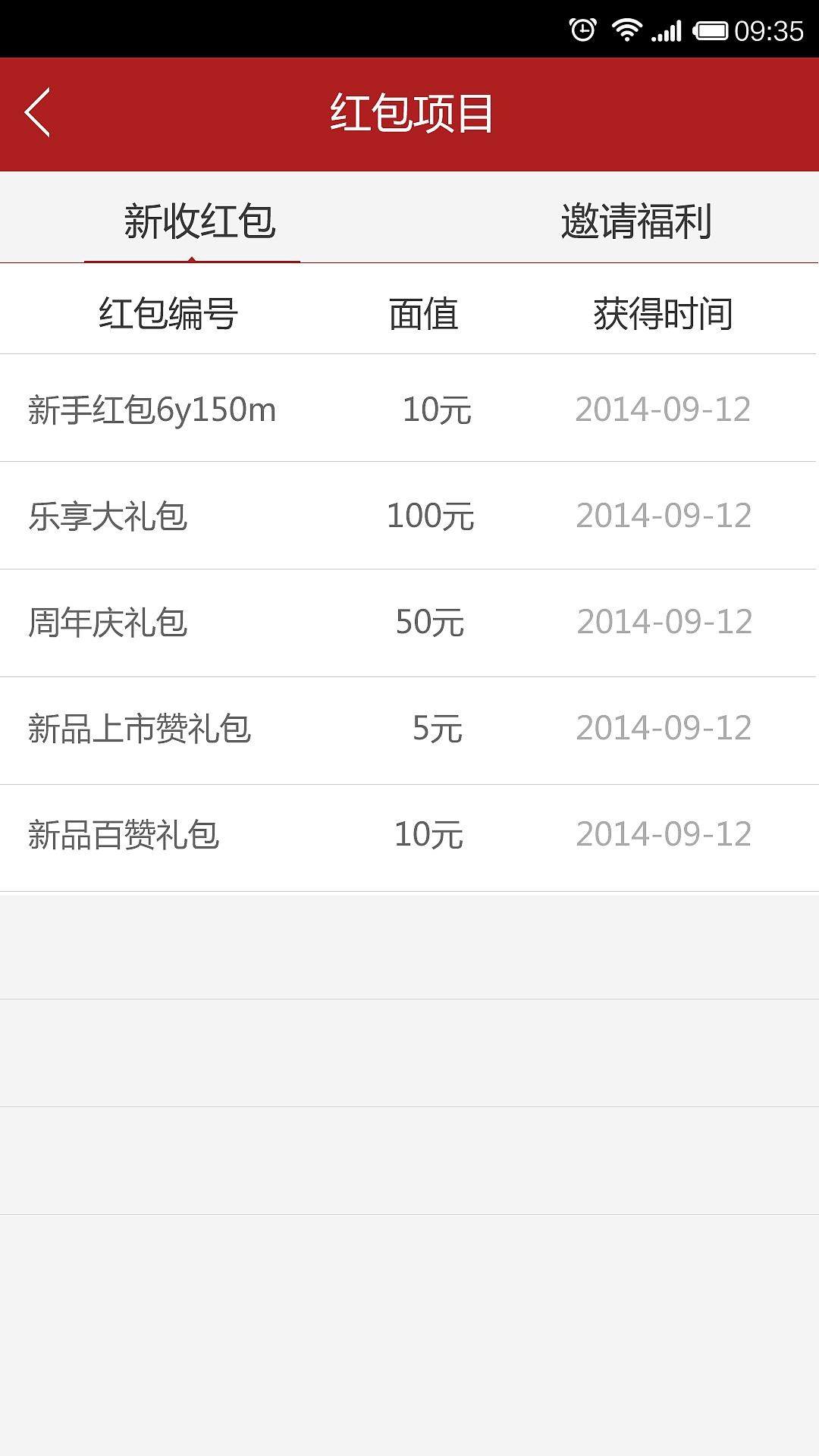The width and height of the screenshot is (819, 1456).
Task: Tap the red underline below 新收红包
Action: (x=192, y=262)
